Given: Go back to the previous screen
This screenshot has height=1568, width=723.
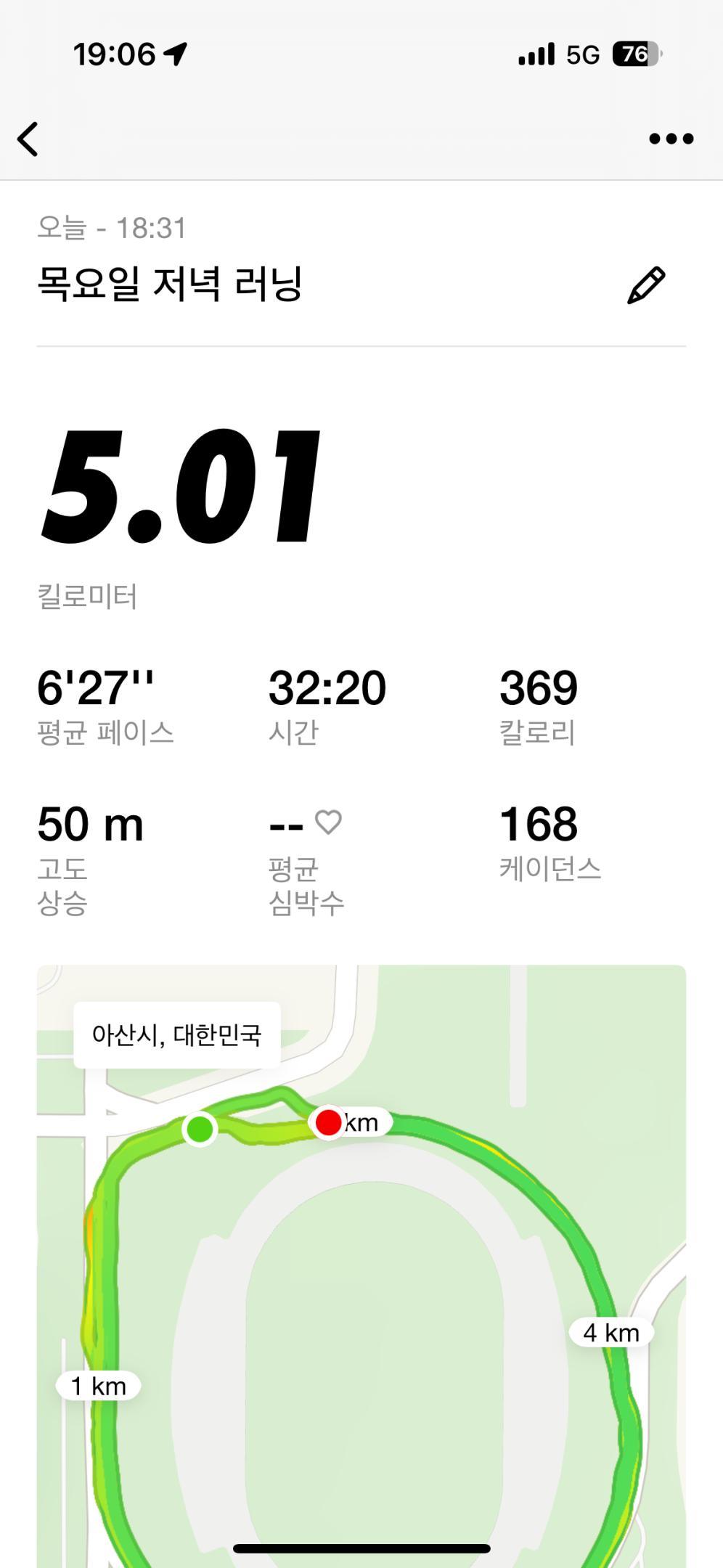Looking at the screenshot, I should coord(28,139).
